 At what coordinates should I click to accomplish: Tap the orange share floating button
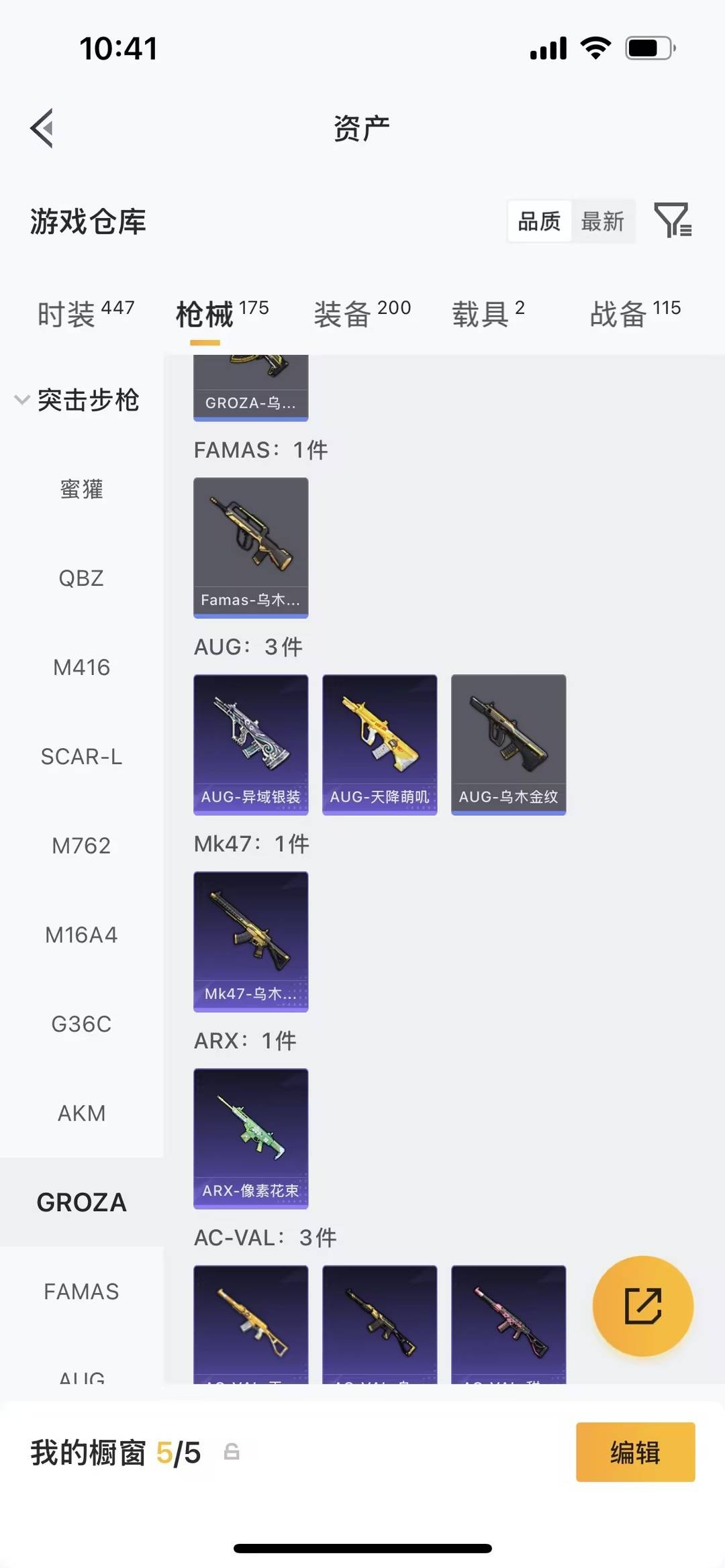coord(642,1306)
